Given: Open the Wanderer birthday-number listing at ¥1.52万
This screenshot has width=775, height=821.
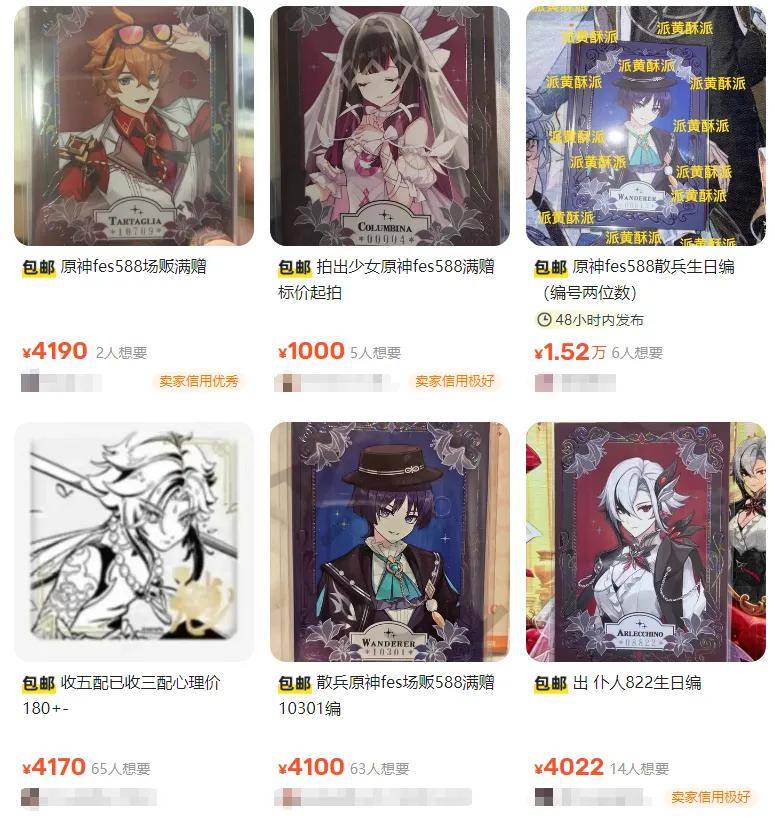Looking at the screenshot, I should (645, 126).
